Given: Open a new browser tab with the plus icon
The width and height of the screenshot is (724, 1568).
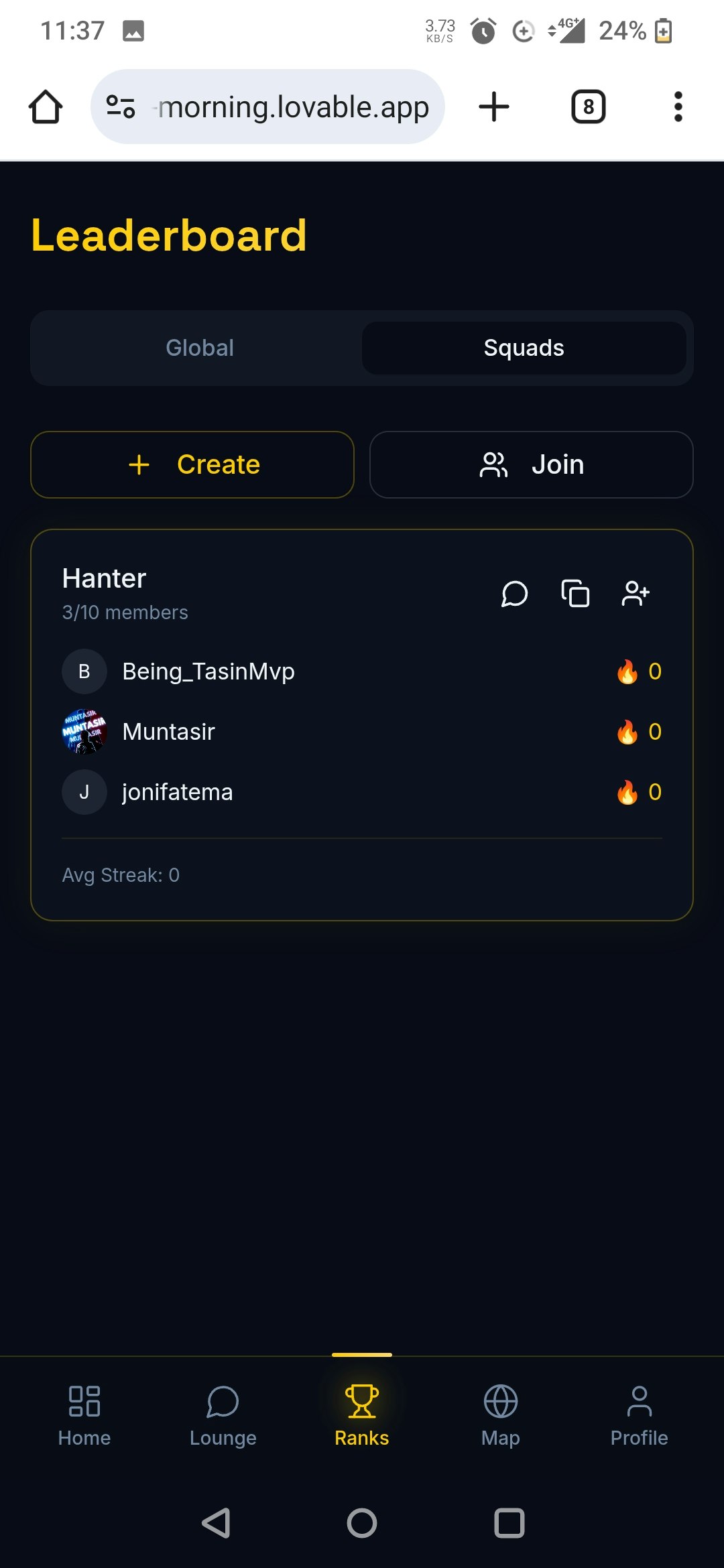Looking at the screenshot, I should point(493,106).
